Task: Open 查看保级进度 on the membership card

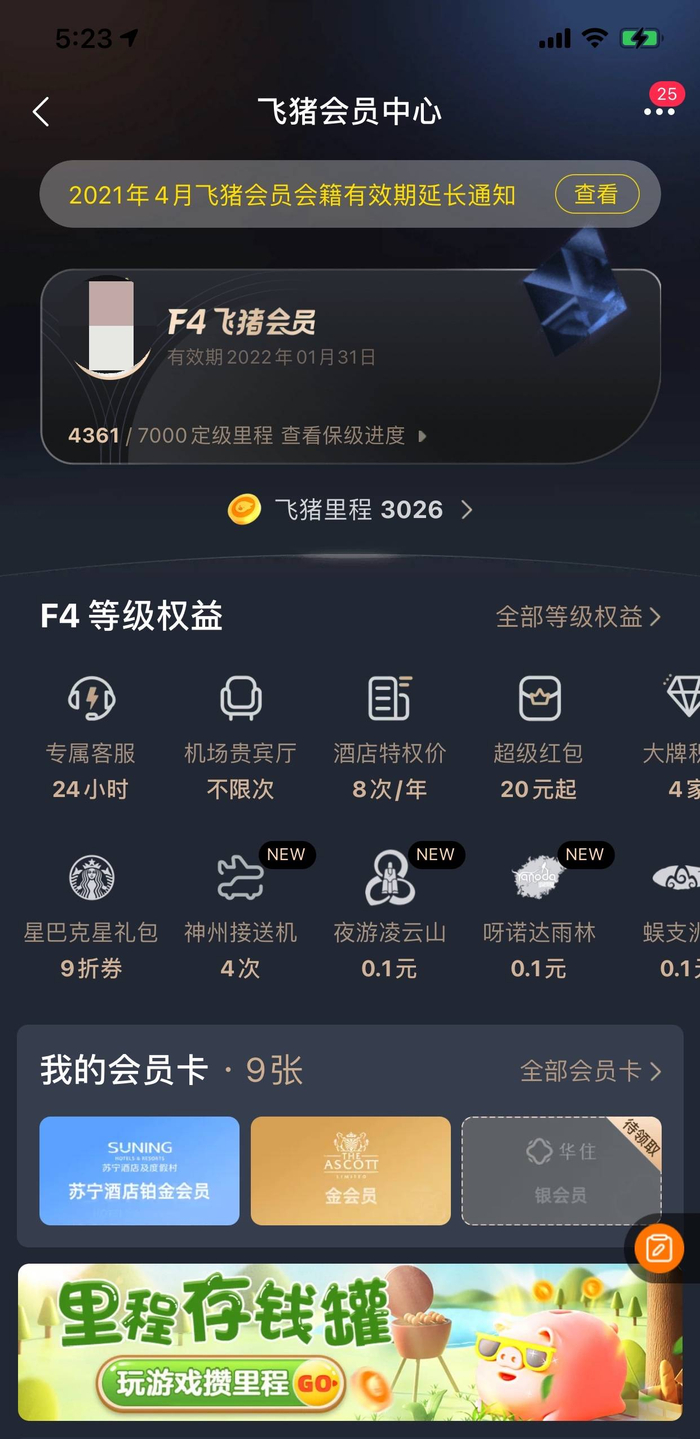Action: pos(352,436)
